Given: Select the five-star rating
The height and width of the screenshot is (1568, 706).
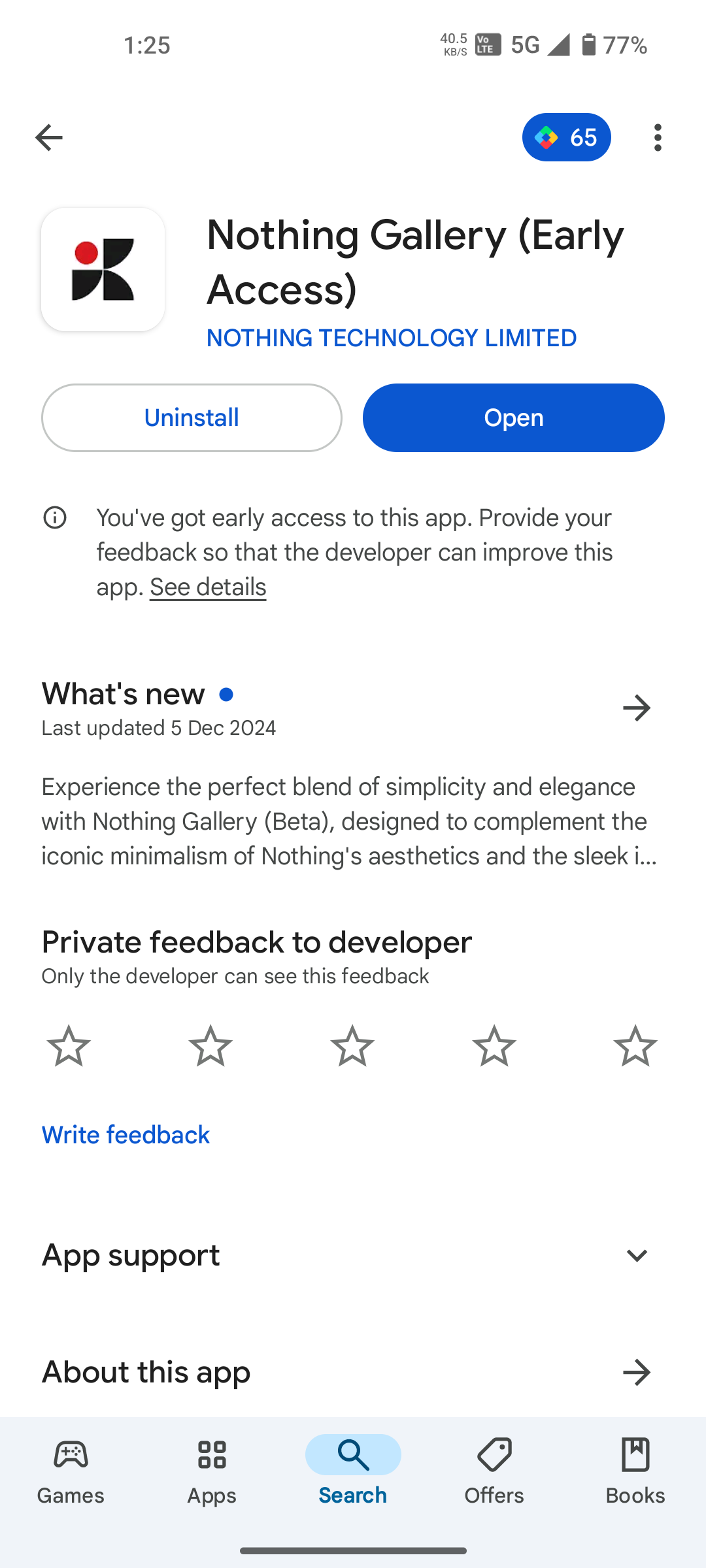Looking at the screenshot, I should 635,1046.
